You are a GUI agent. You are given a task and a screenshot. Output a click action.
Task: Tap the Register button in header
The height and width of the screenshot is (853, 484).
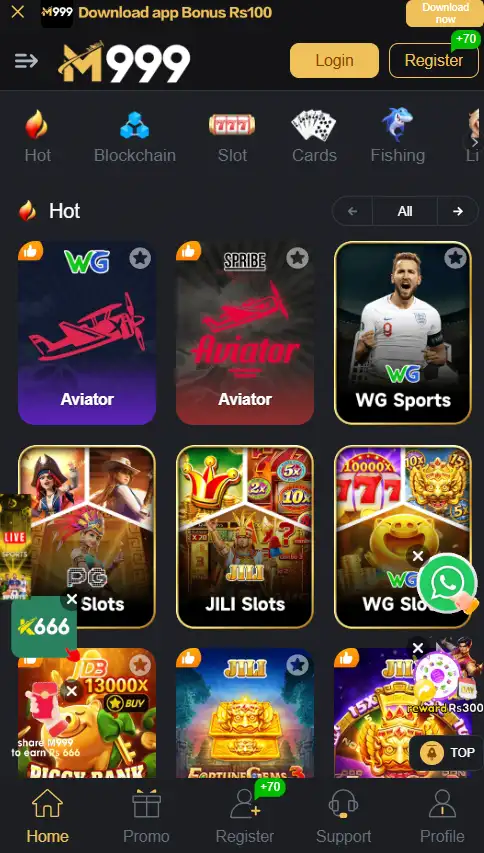[433, 60]
